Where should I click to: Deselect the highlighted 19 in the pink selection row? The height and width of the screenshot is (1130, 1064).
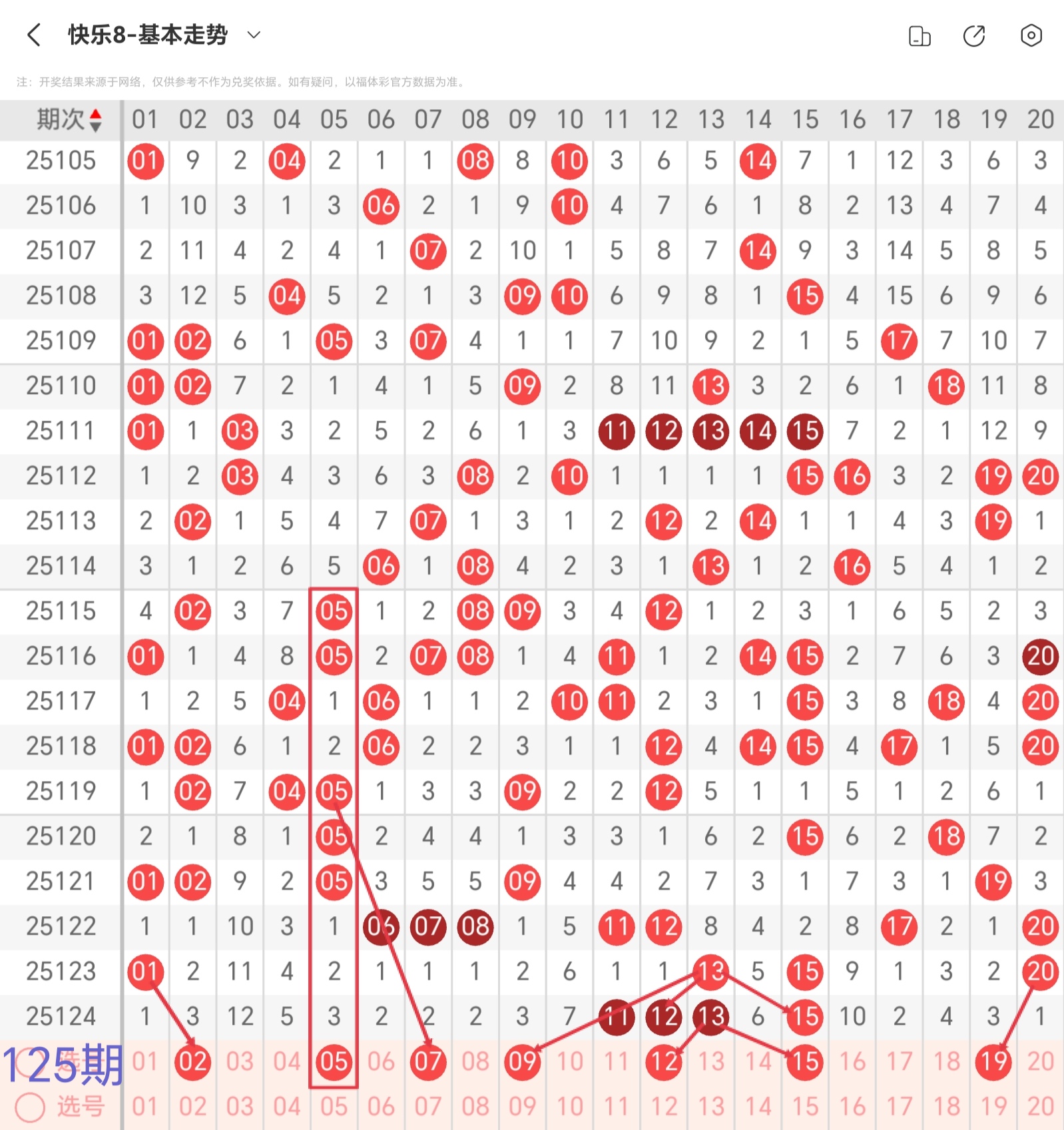pyautogui.click(x=993, y=1061)
